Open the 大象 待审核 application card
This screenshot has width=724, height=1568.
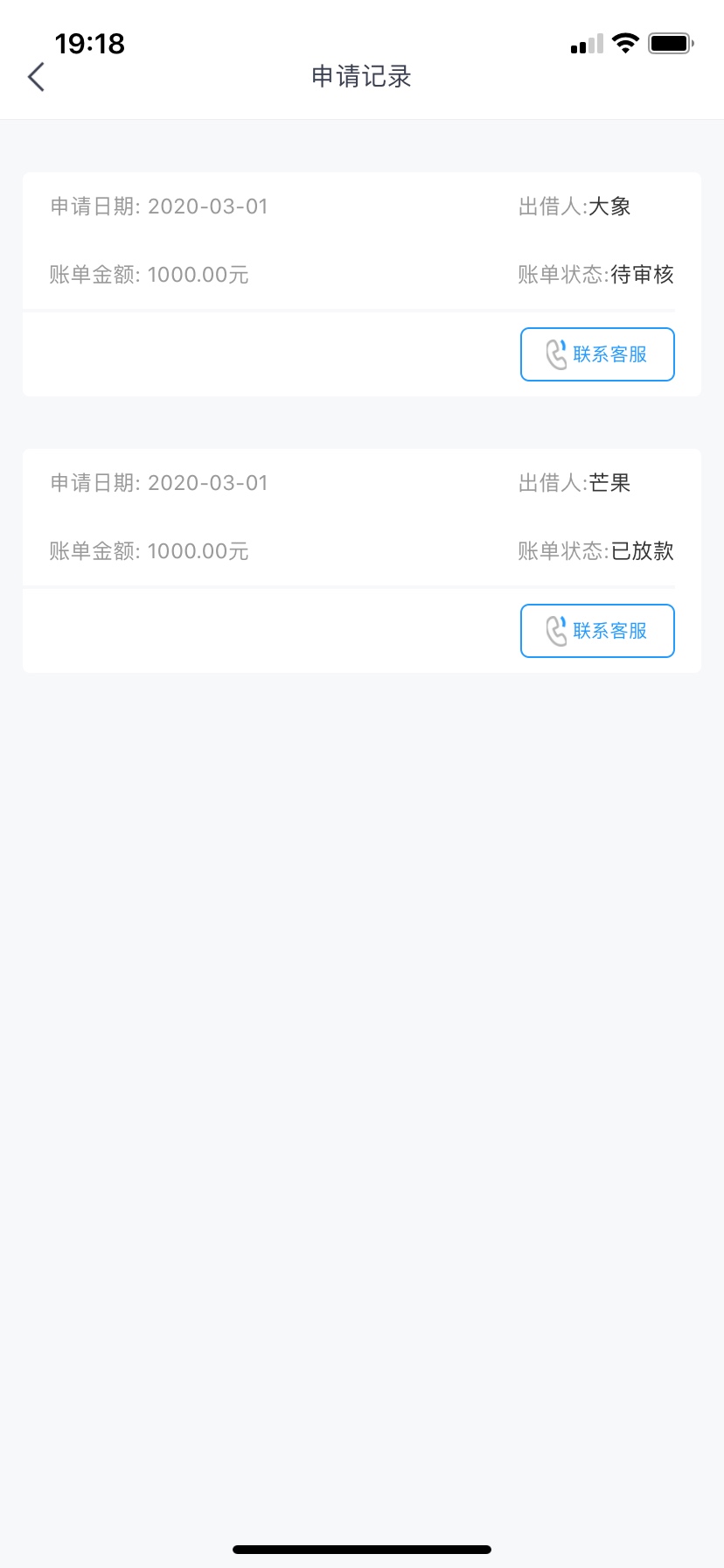pos(362,284)
